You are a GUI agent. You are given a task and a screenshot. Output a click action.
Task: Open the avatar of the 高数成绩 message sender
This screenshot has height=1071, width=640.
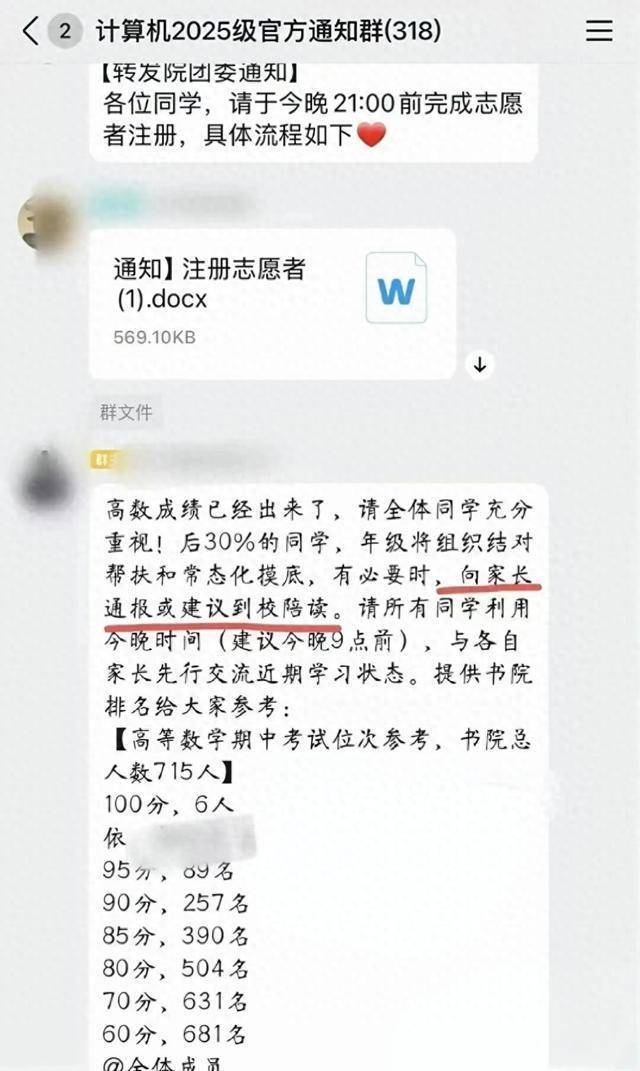tap(46, 480)
